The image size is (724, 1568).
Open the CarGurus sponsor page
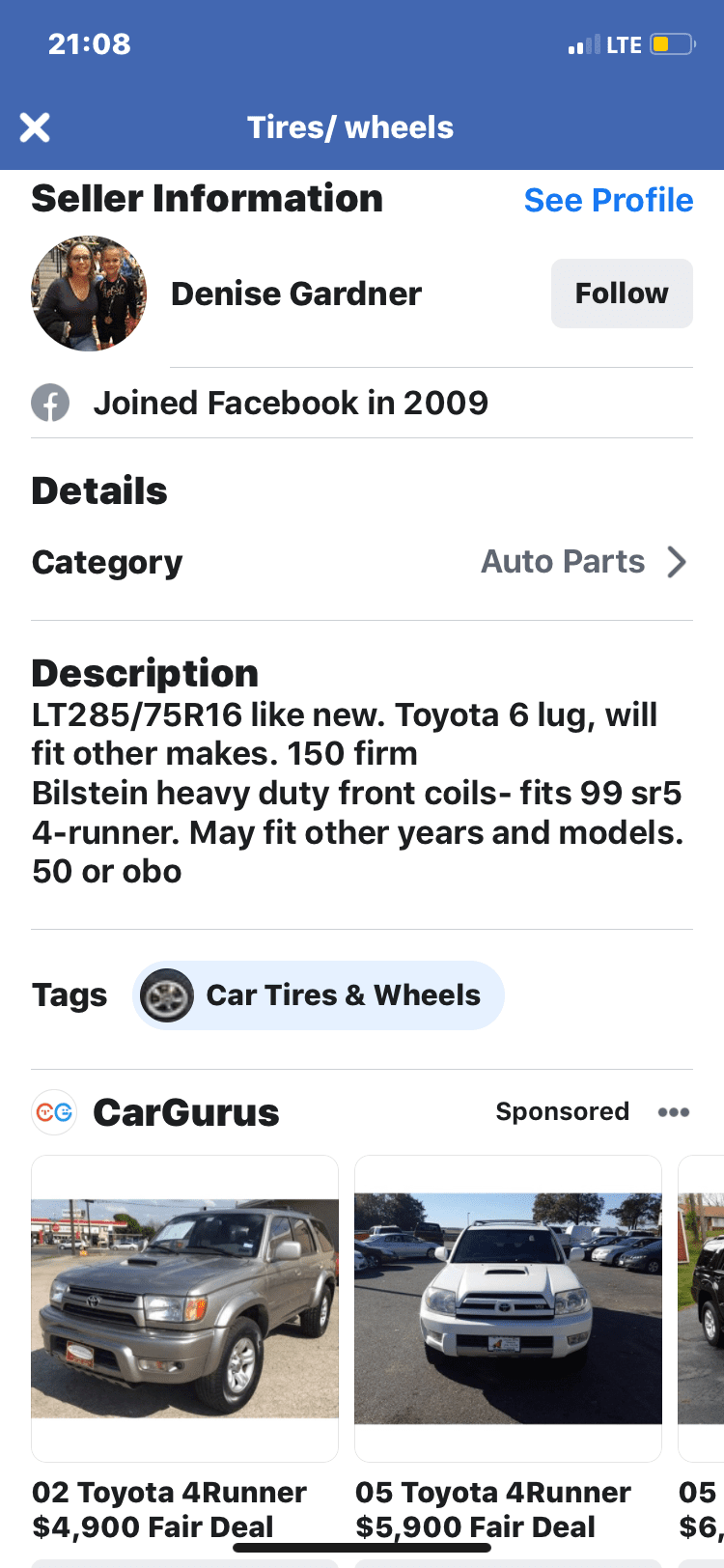click(x=186, y=1112)
